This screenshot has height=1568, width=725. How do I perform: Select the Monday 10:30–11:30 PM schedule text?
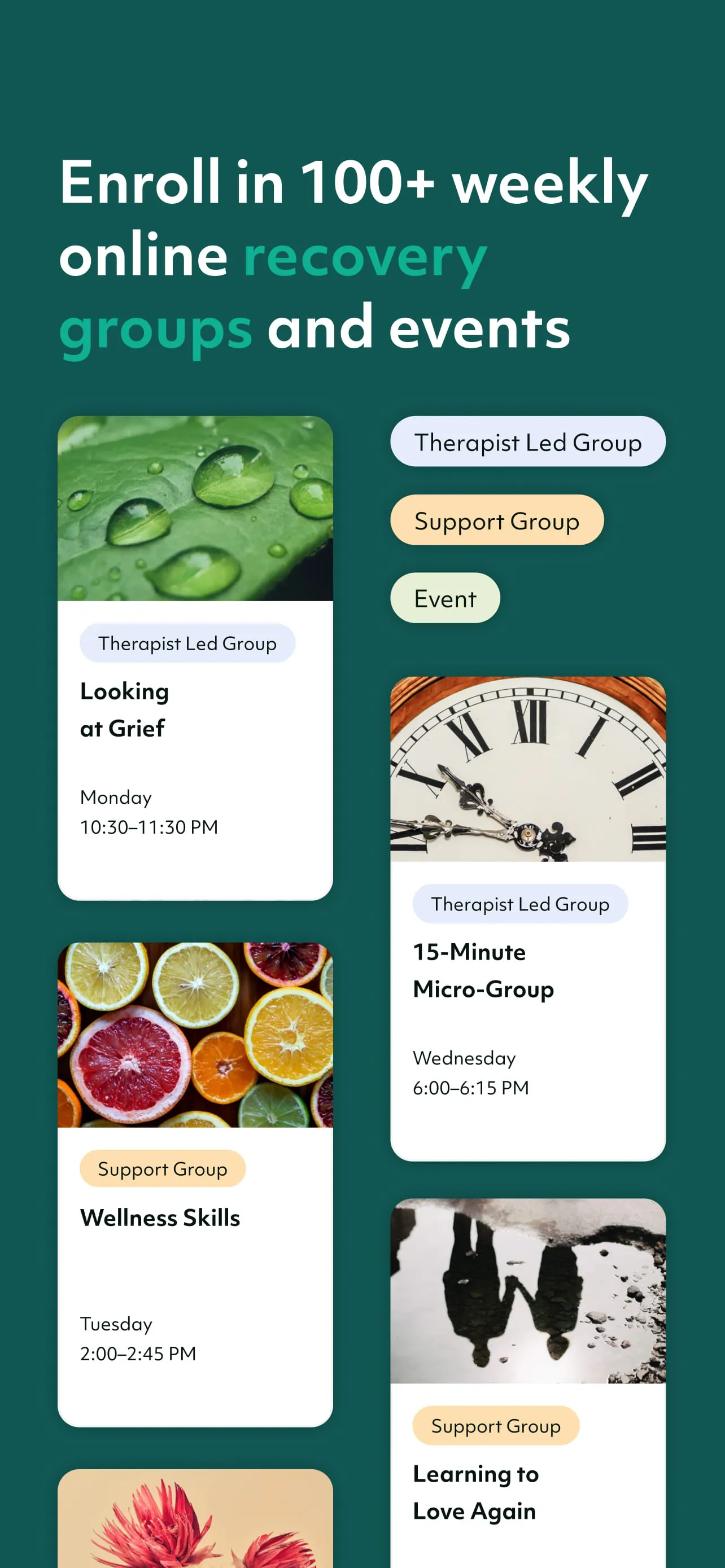(149, 813)
